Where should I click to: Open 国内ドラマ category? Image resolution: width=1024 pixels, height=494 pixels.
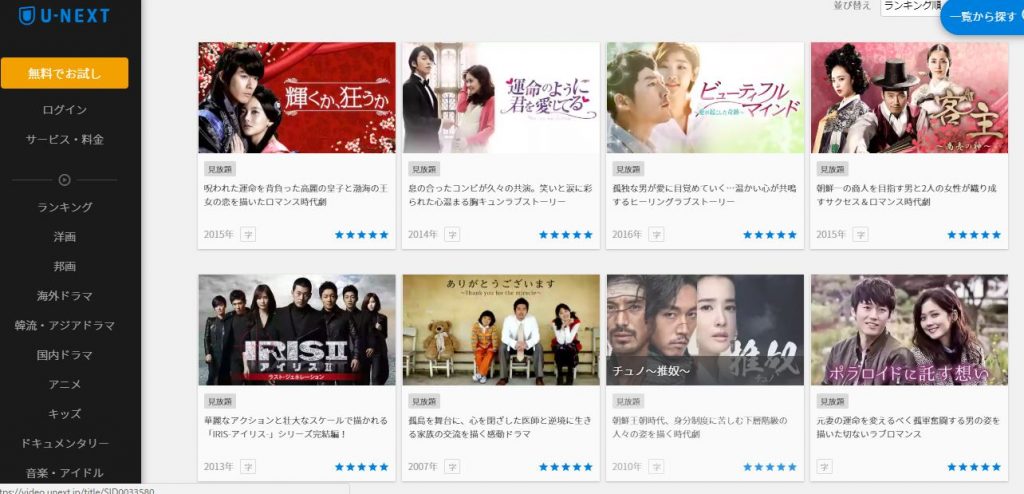(65, 355)
